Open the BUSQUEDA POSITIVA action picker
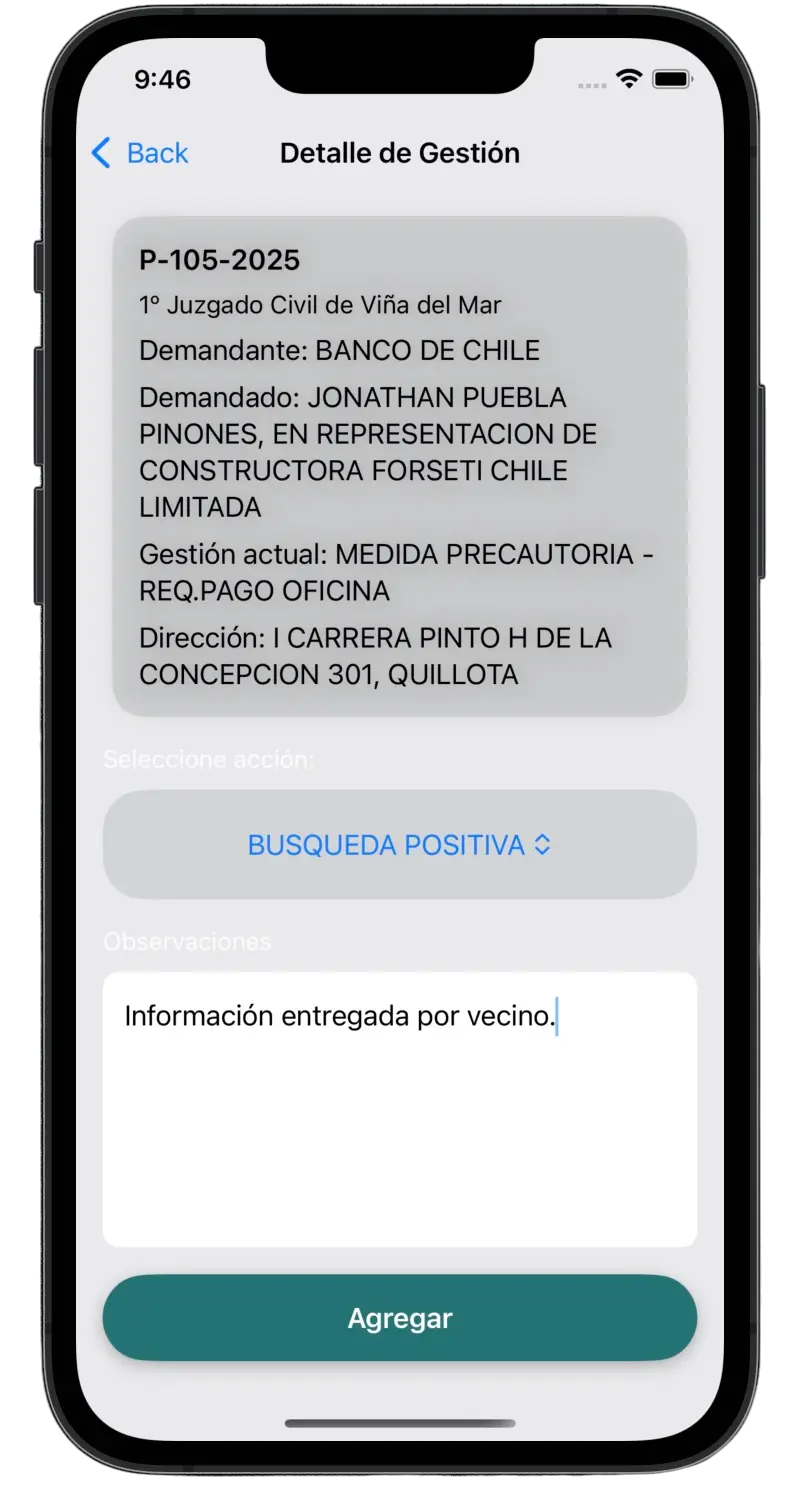 (x=399, y=845)
